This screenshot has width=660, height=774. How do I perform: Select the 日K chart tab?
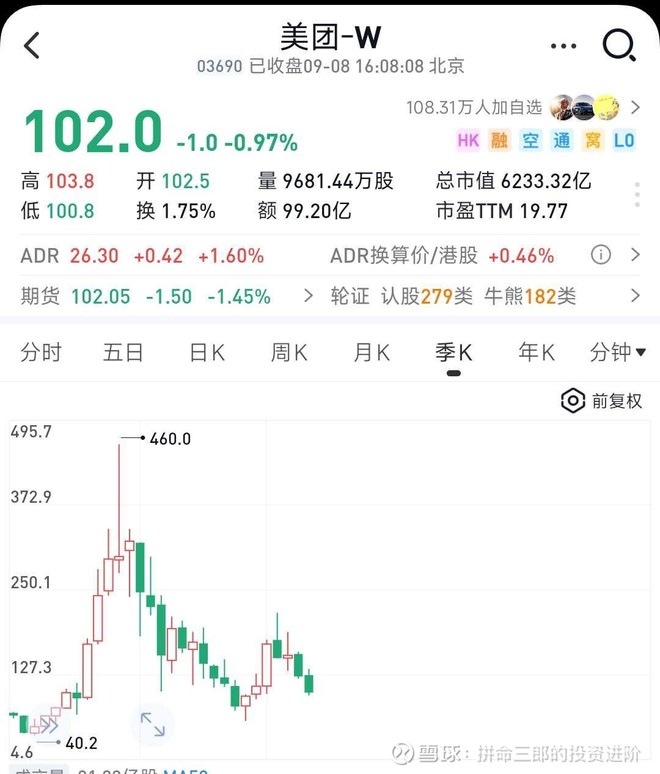(x=207, y=352)
